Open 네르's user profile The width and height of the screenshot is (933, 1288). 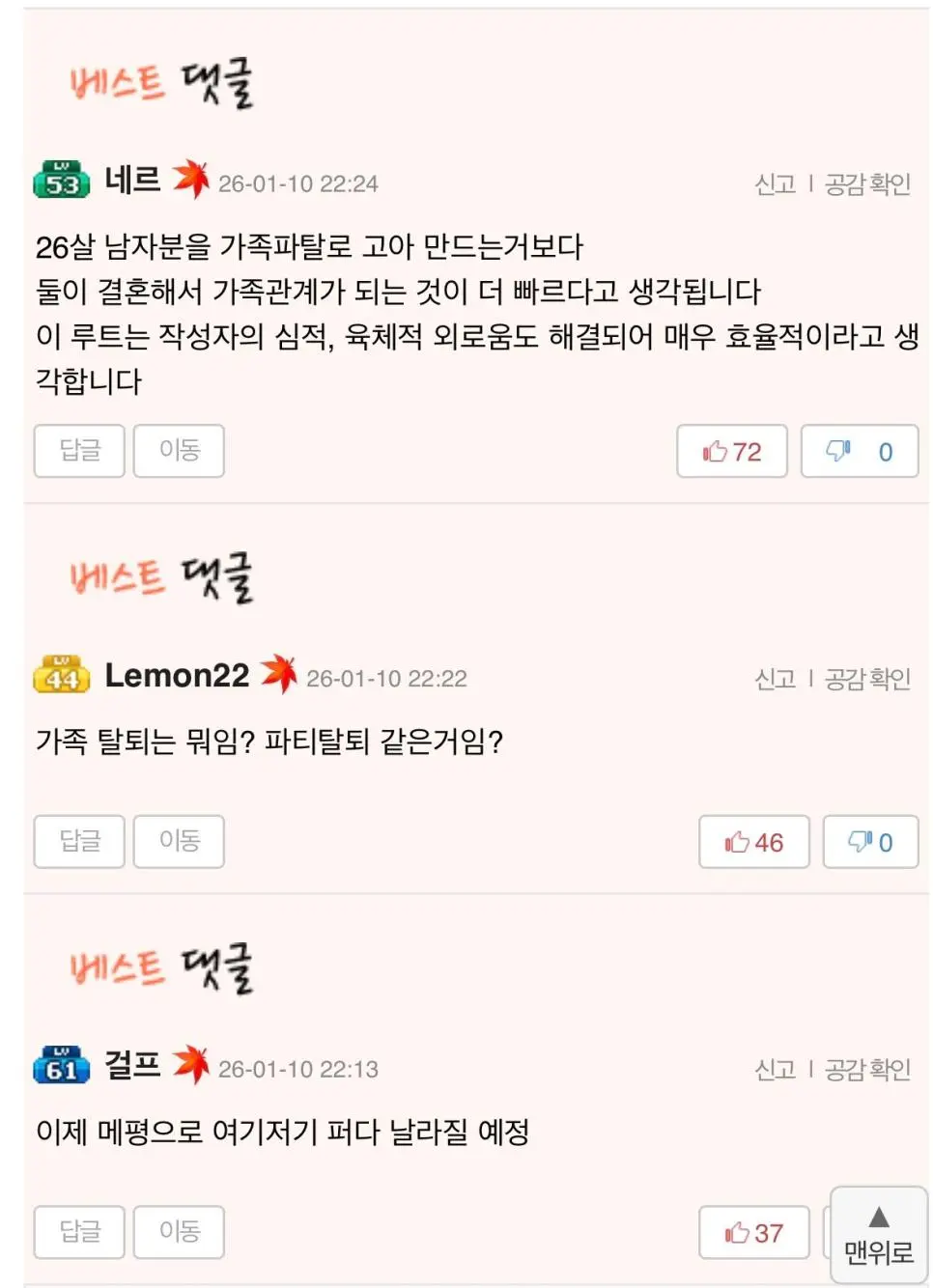click(132, 181)
